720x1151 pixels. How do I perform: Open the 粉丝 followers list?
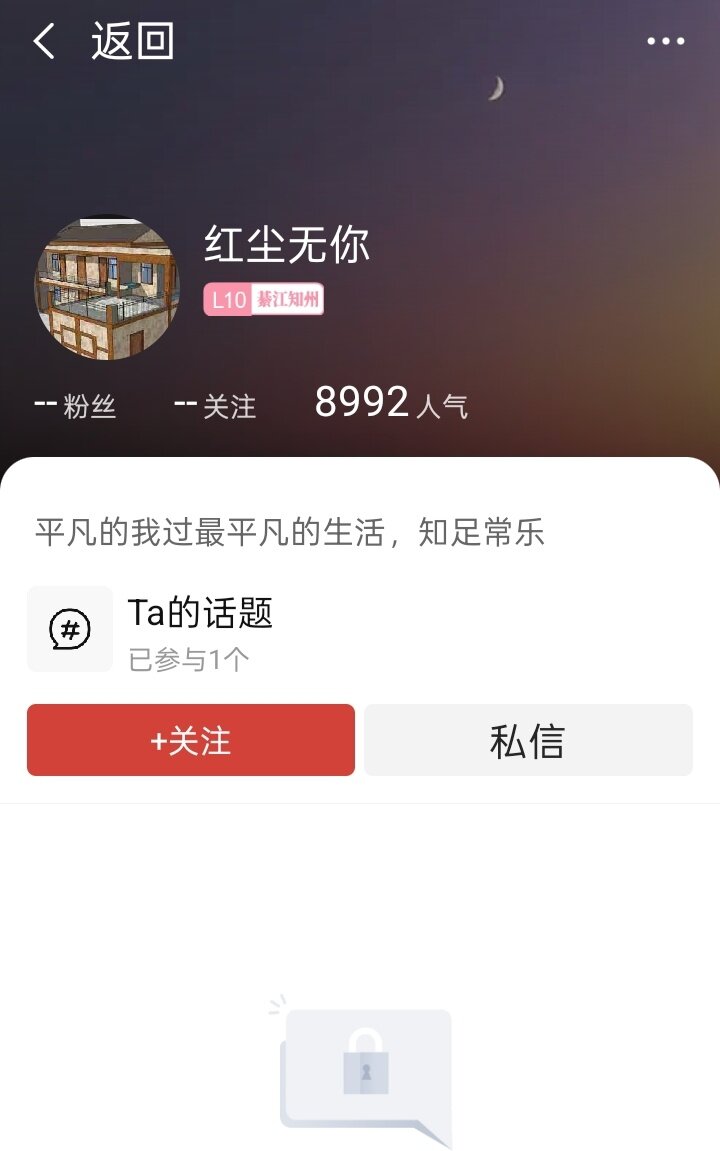click(x=76, y=405)
